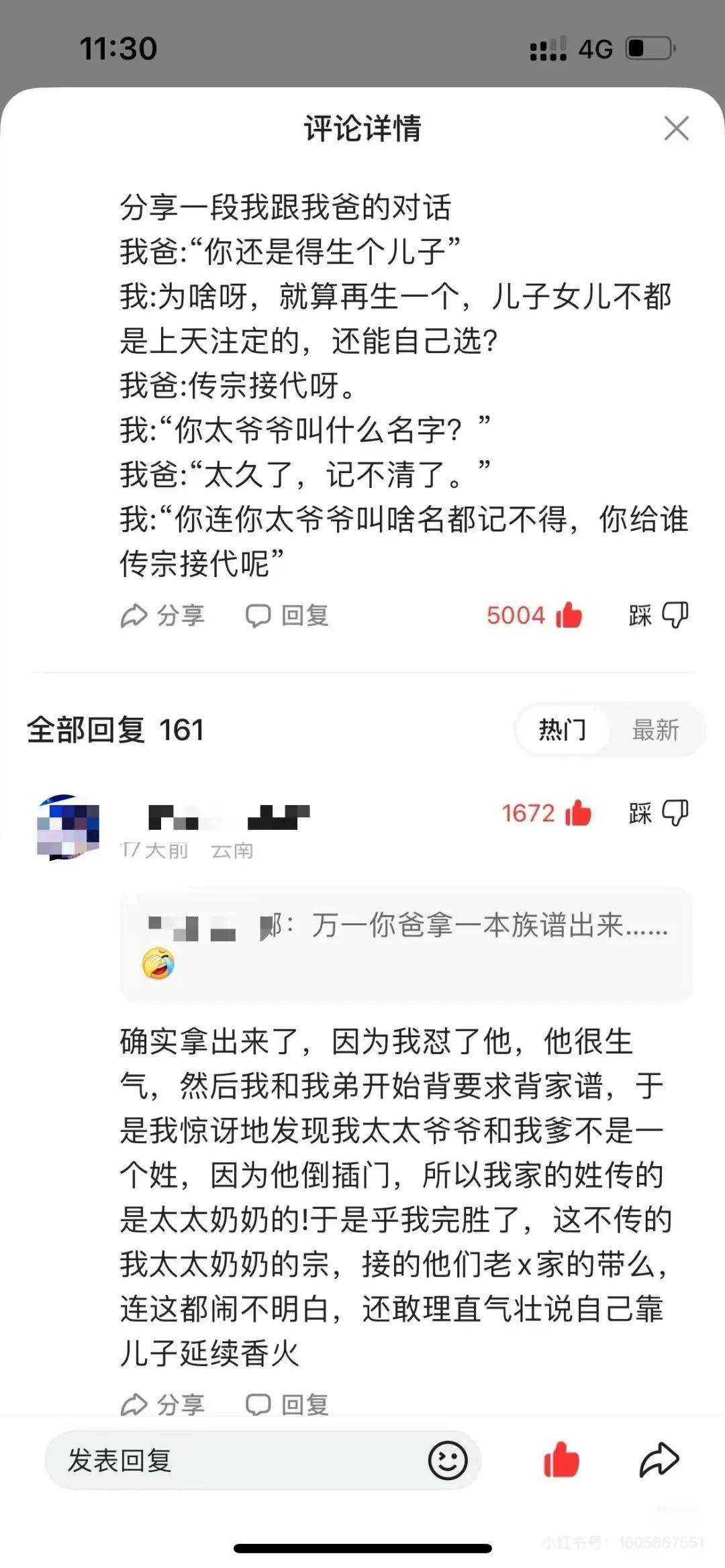
Task: Like the main comment with 5004 likes
Action: pos(569,615)
